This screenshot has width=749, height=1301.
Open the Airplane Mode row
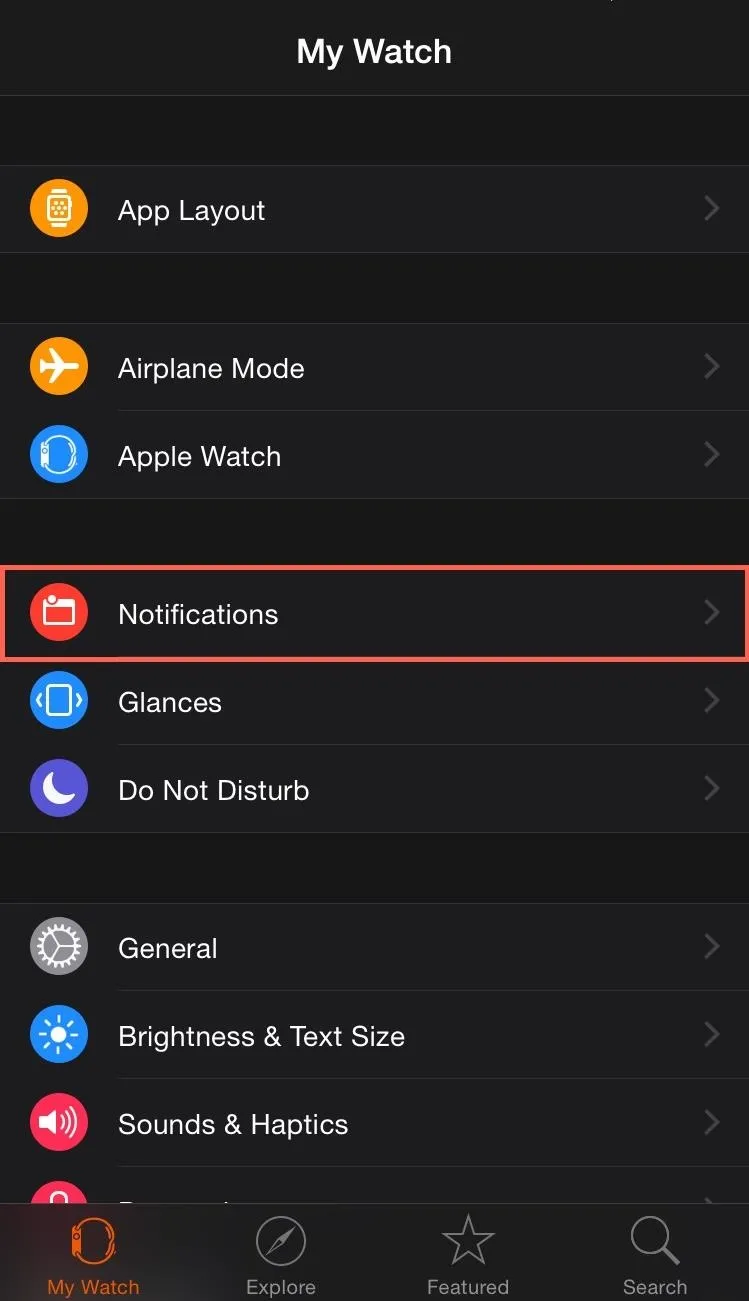click(x=374, y=367)
